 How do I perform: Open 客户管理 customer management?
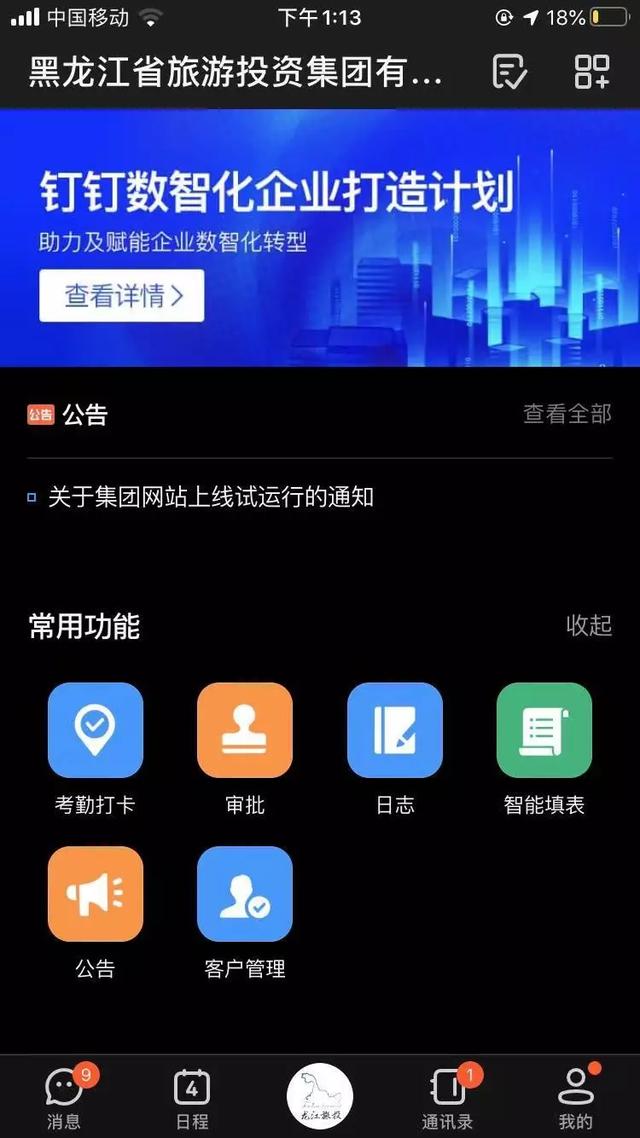(245, 894)
